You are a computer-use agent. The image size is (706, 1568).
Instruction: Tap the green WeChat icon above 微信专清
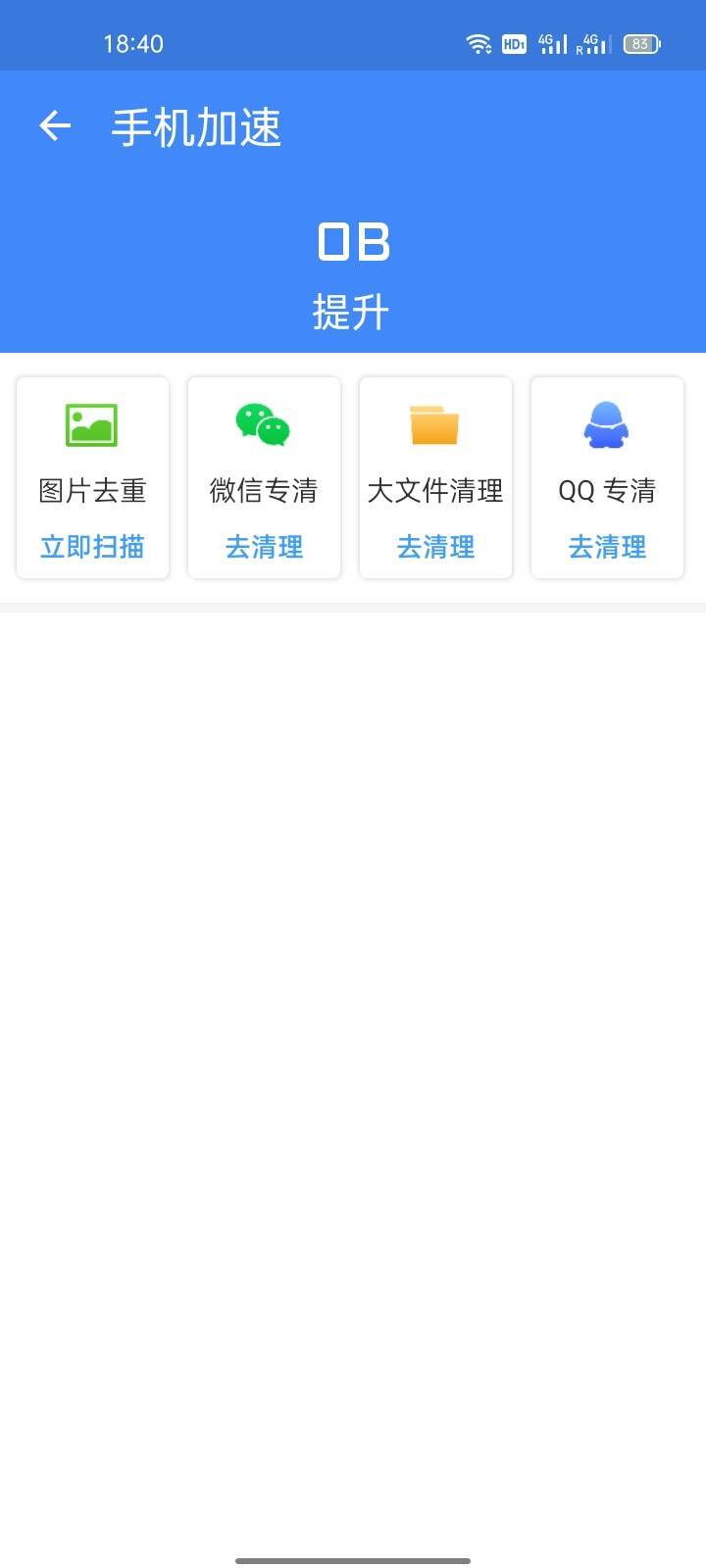pyautogui.click(x=263, y=425)
